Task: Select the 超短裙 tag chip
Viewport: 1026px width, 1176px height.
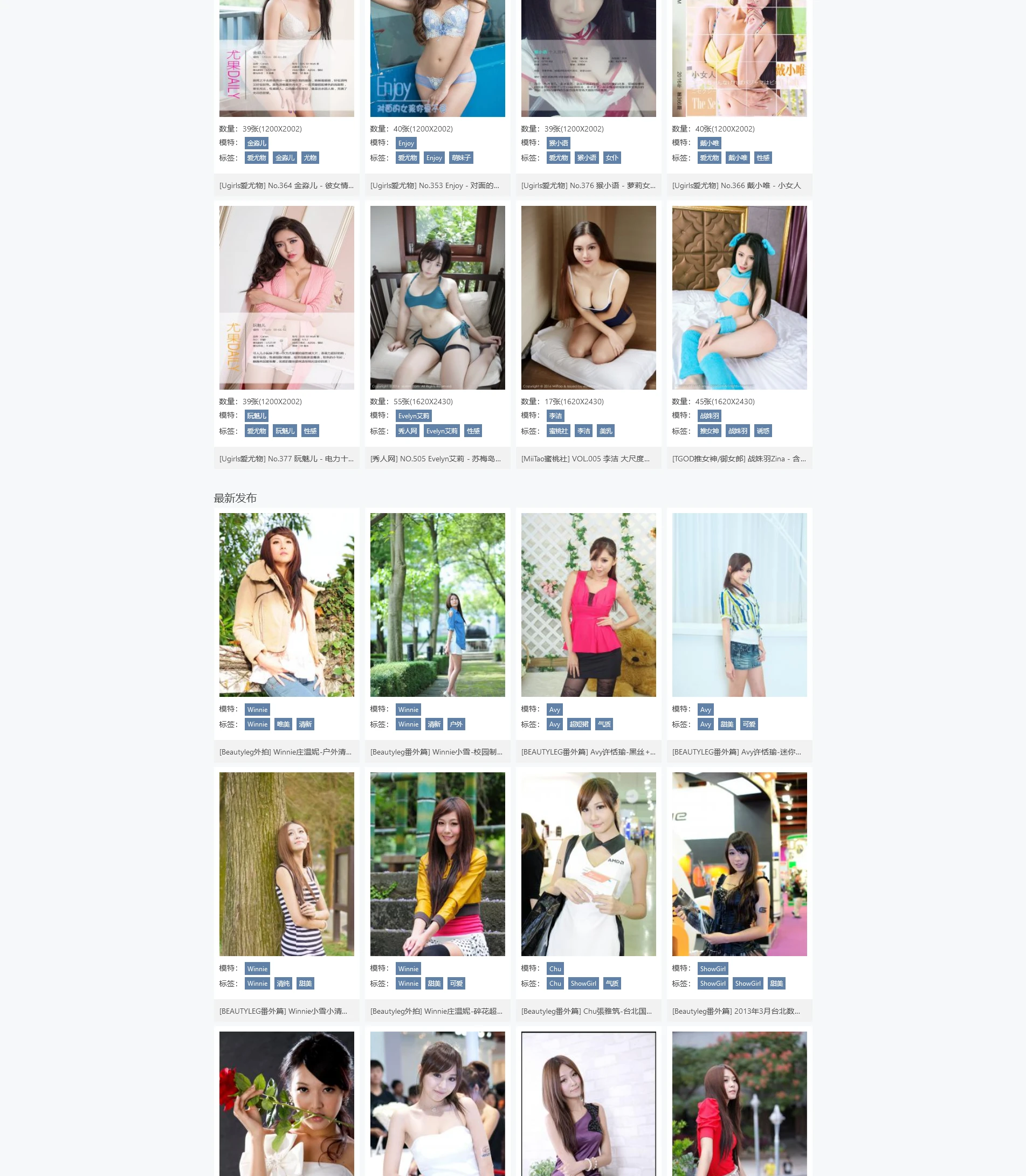Action: coord(579,724)
